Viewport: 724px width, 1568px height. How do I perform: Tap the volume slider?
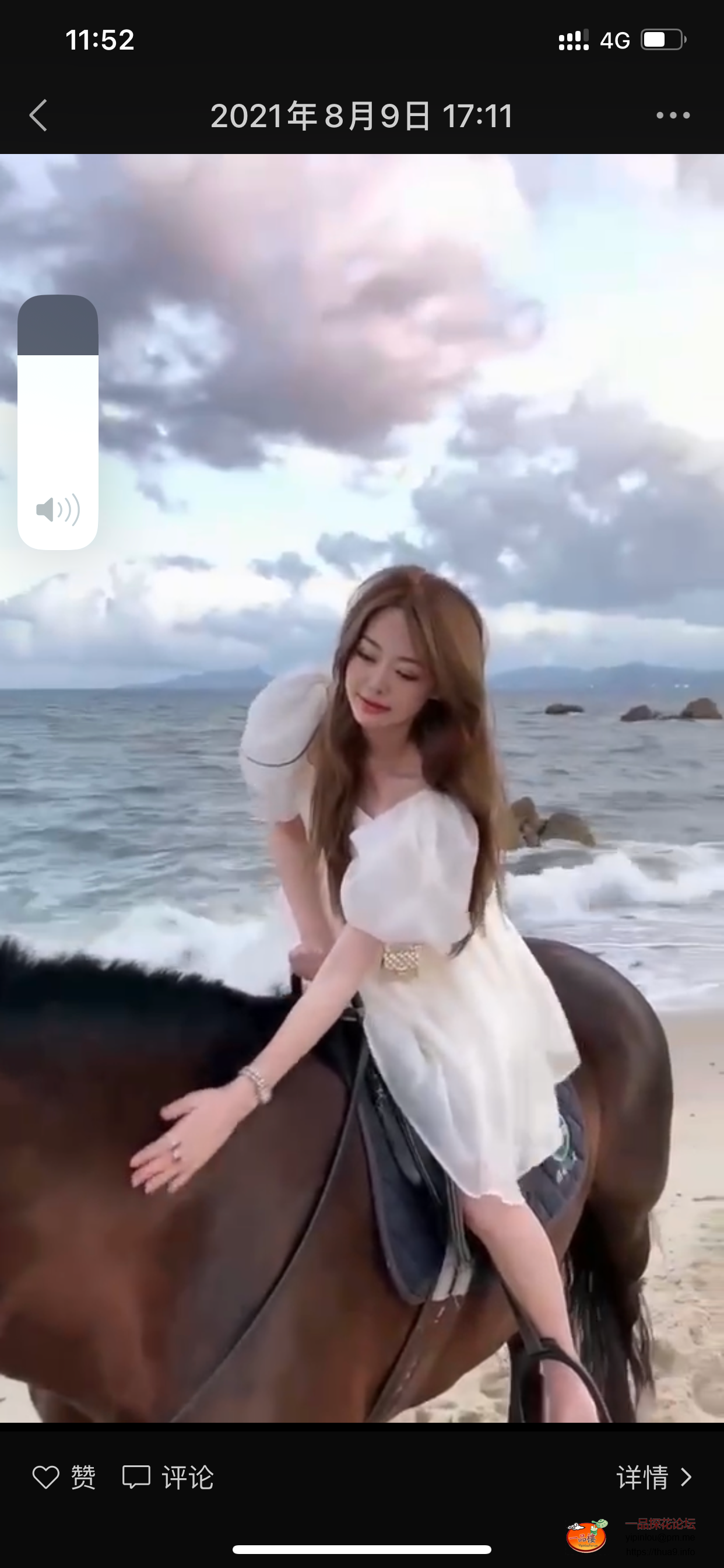click(x=58, y=422)
